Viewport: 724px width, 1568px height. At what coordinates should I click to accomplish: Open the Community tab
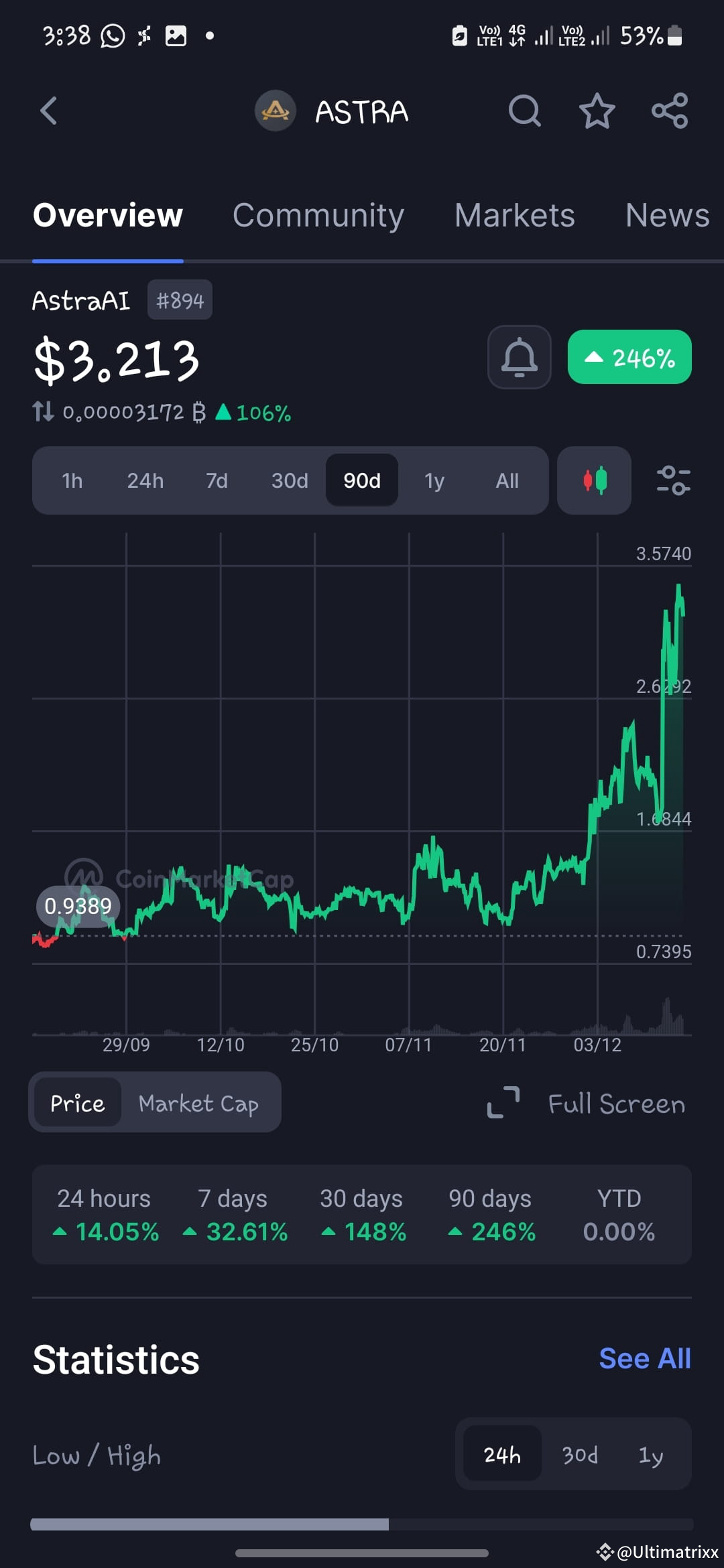pos(318,215)
